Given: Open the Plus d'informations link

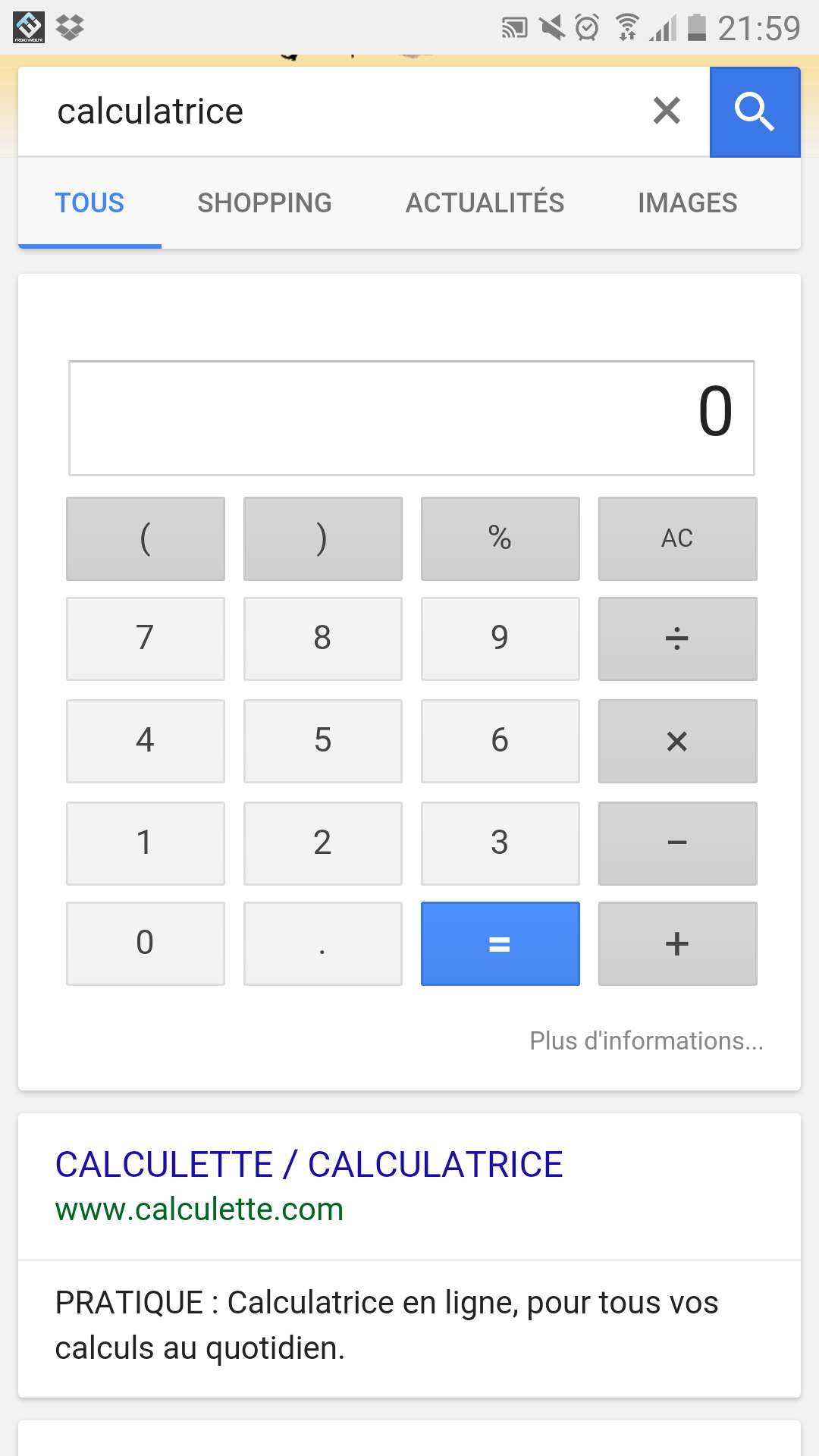Looking at the screenshot, I should click(x=646, y=1040).
